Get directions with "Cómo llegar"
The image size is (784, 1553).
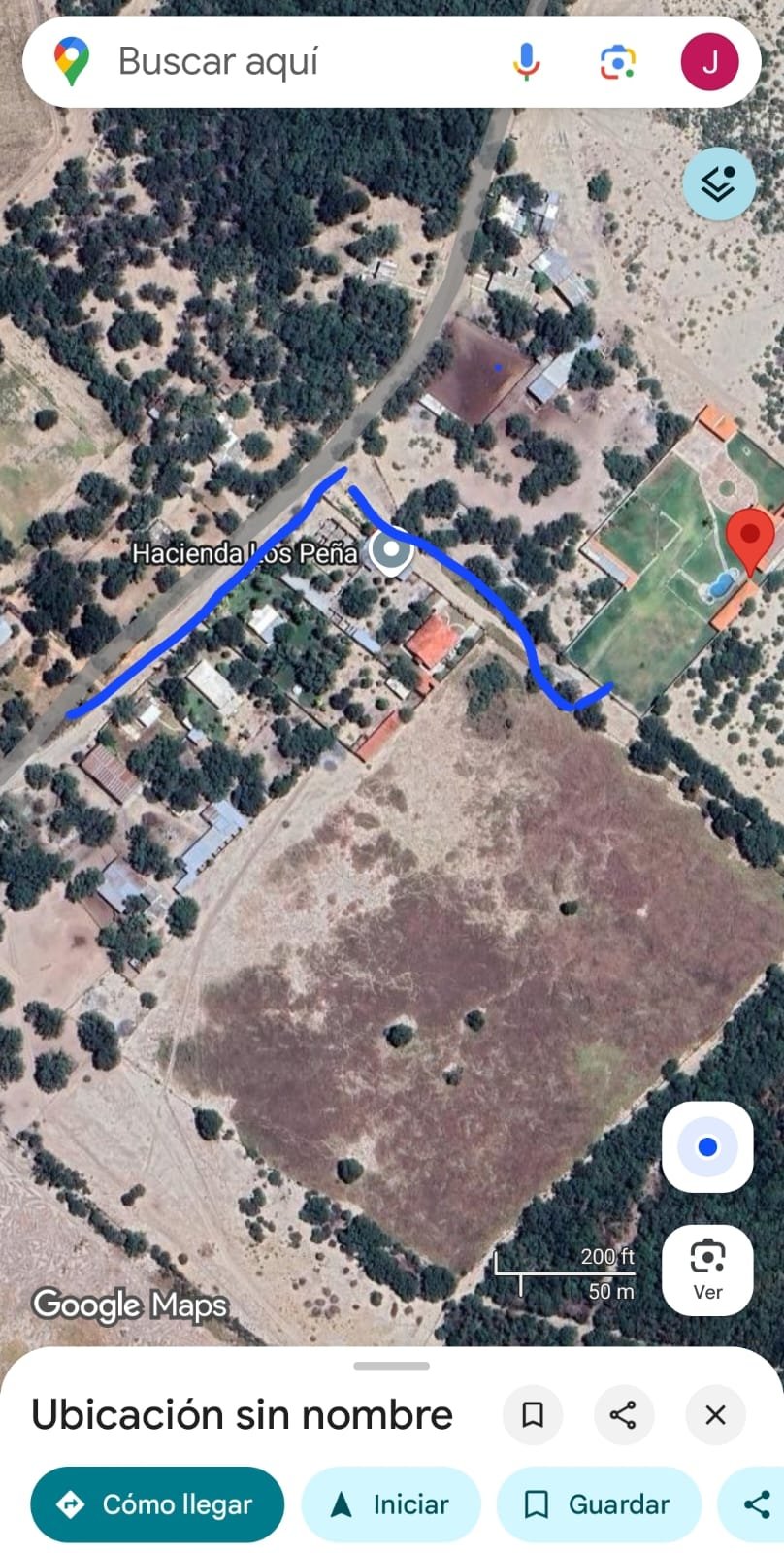(157, 1503)
